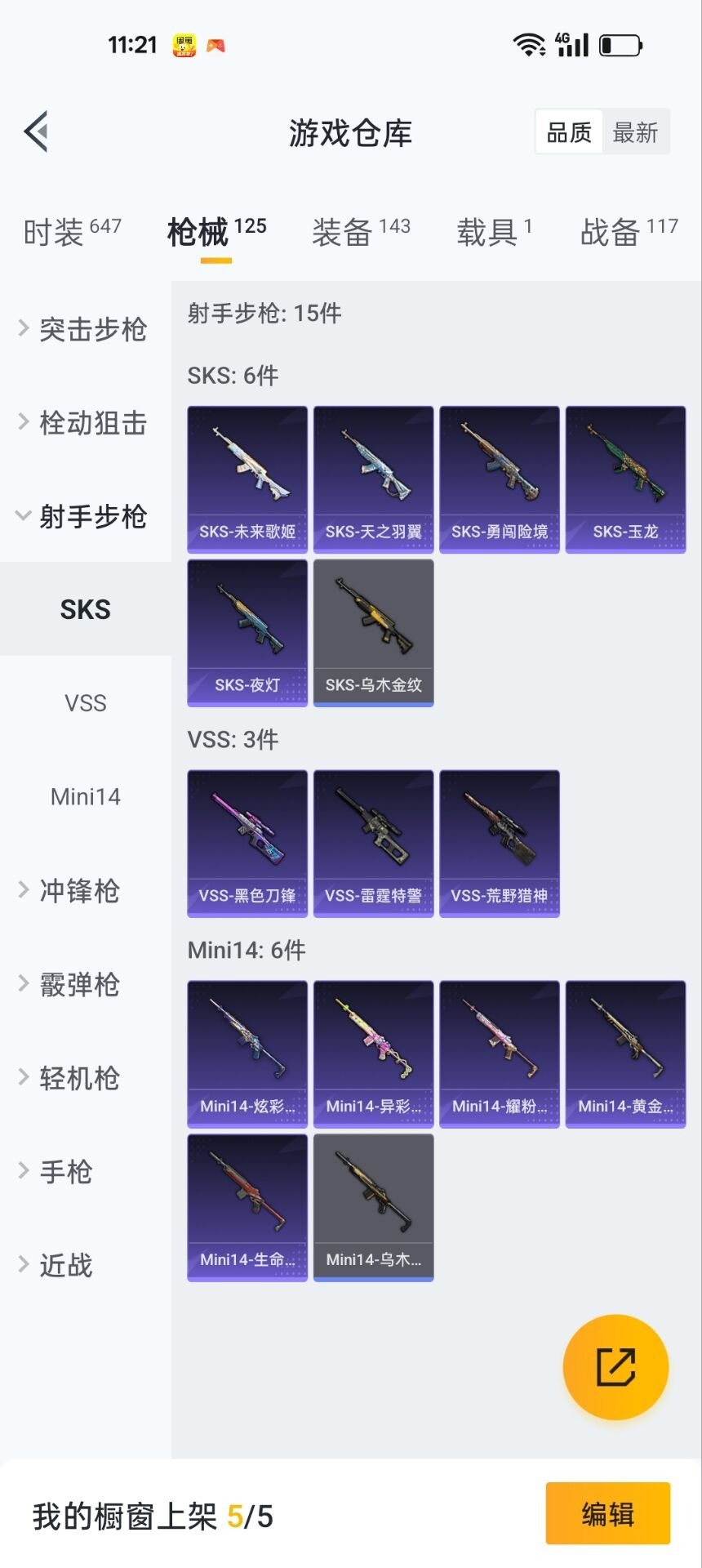
Task: Switch to the 时装 tab
Action: pos(72,232)
